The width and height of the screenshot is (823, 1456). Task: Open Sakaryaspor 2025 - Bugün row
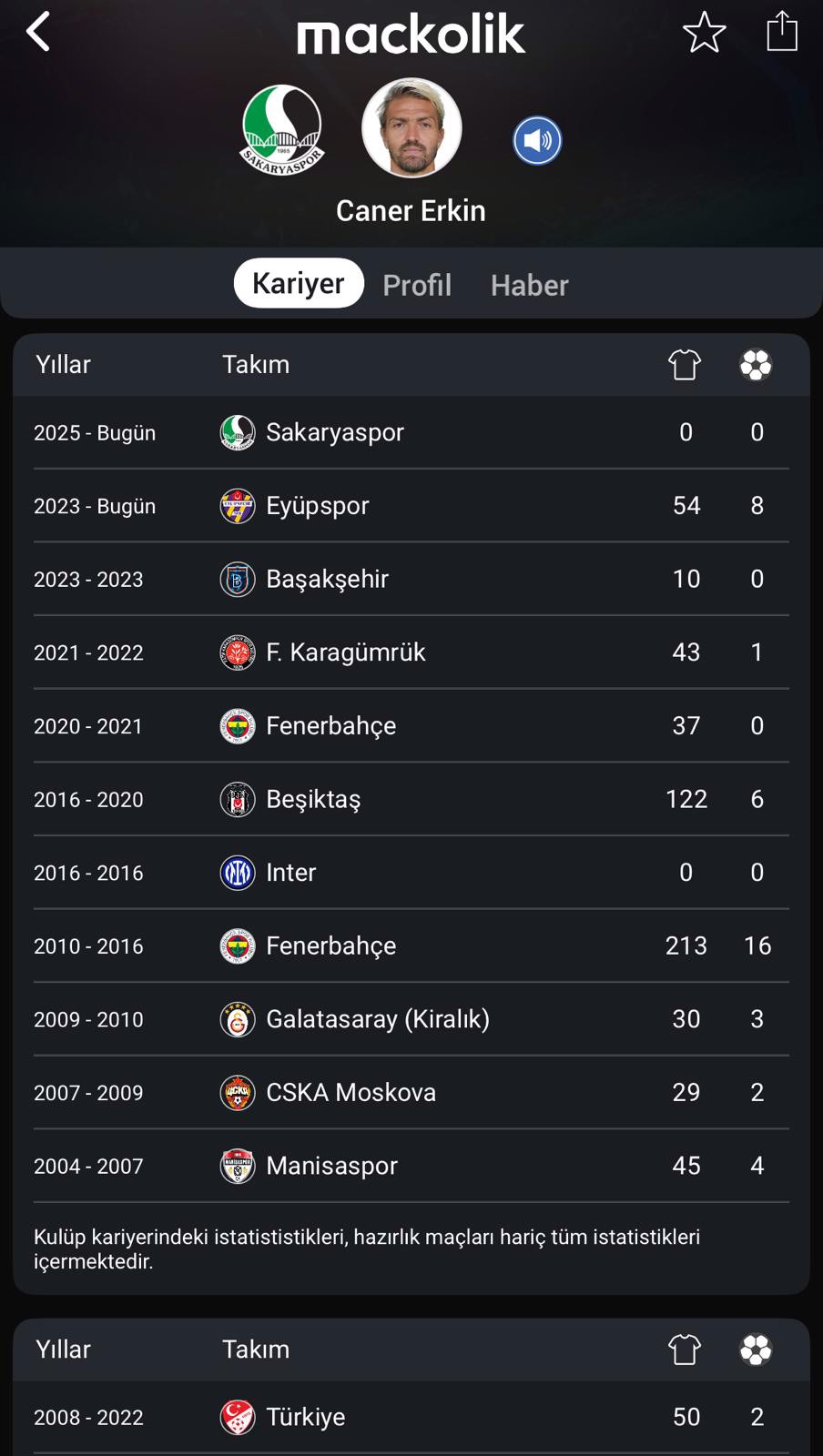pyautogui.click(x=411, y=432)
